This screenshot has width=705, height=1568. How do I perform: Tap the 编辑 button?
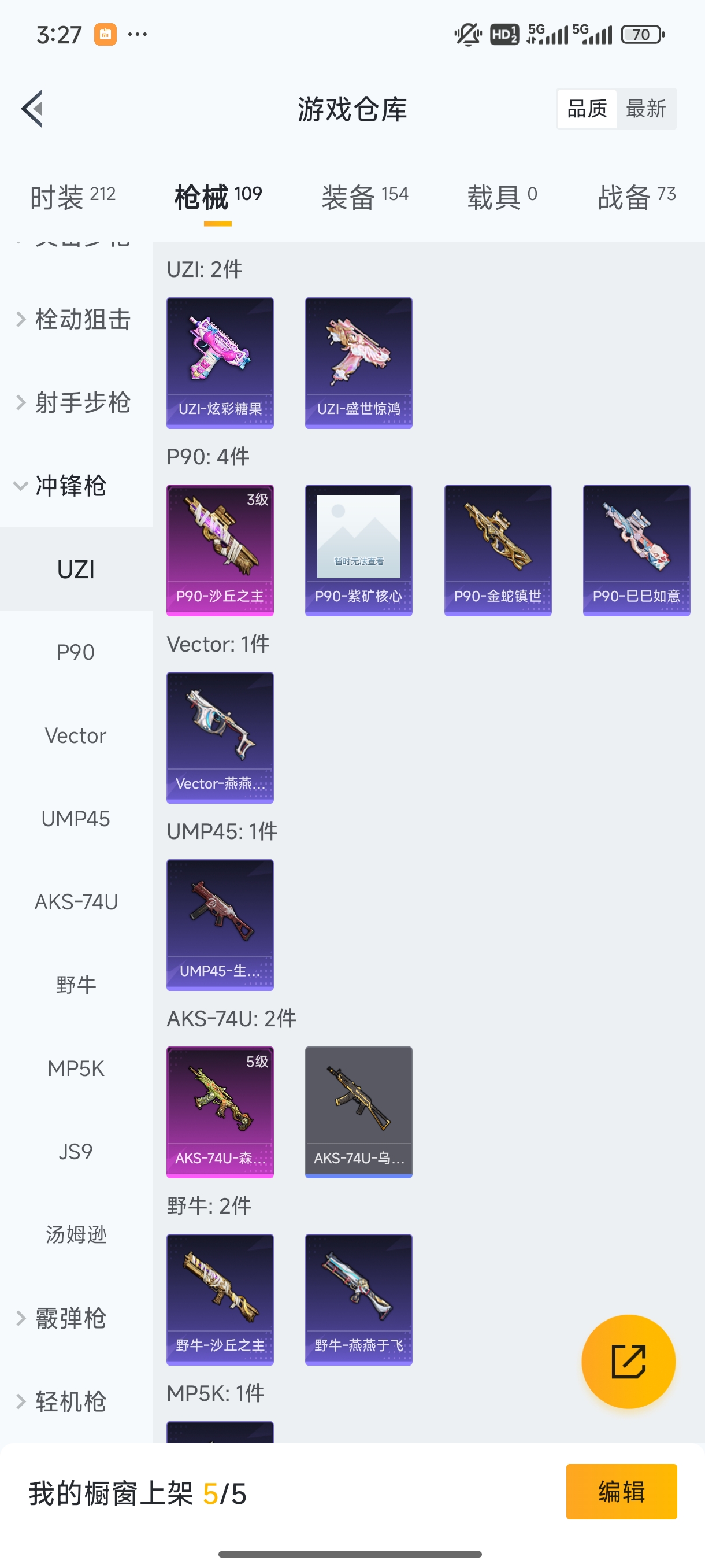(x=621, y=1491)
